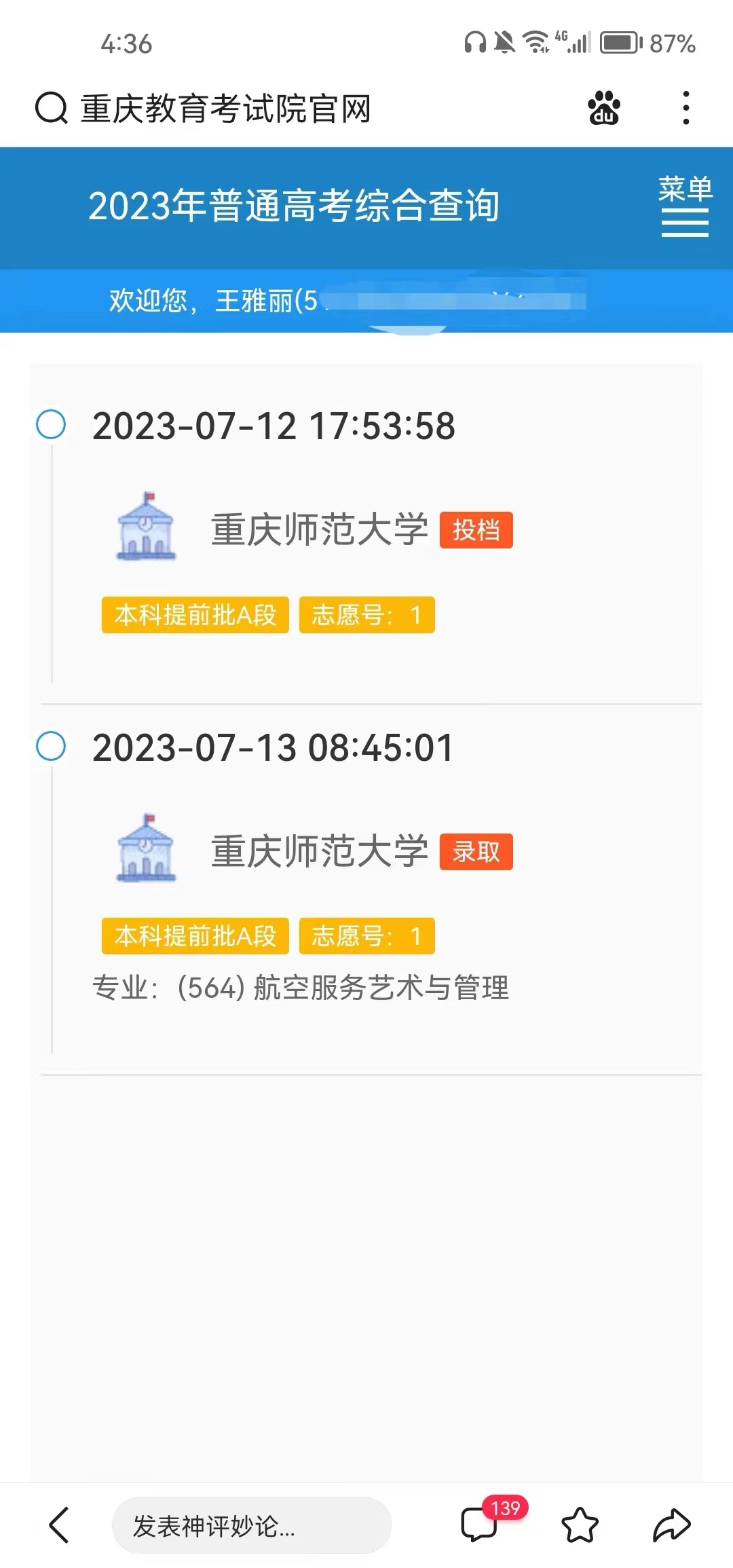This screenshot has height=1568, width=733.
Task: Tap the 发表神评妙论 comment field
Action: pos(251,1525)
